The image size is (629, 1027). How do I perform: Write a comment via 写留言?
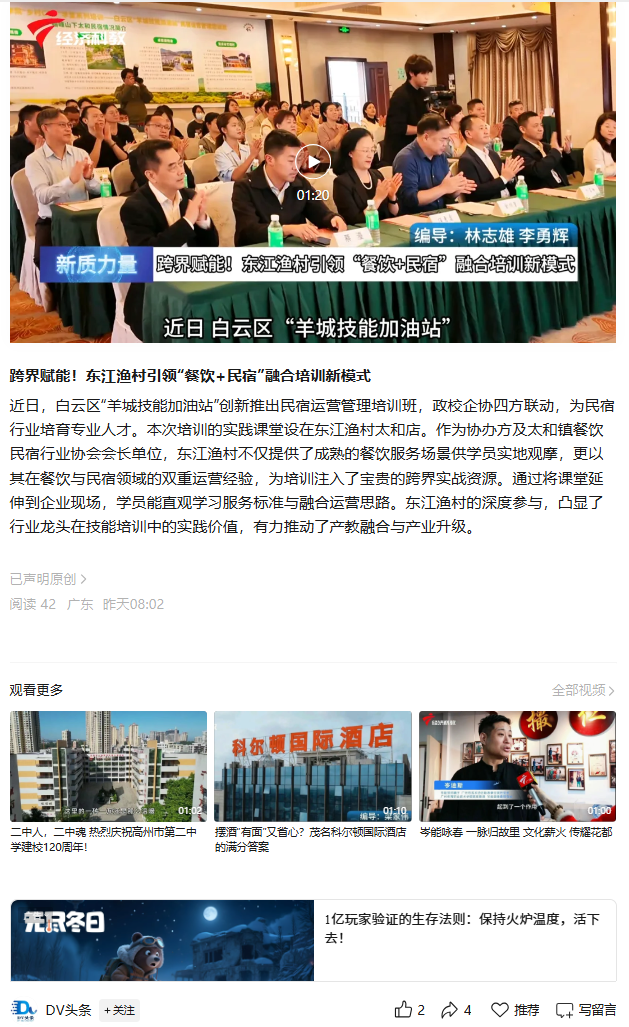coord(586,1010)
